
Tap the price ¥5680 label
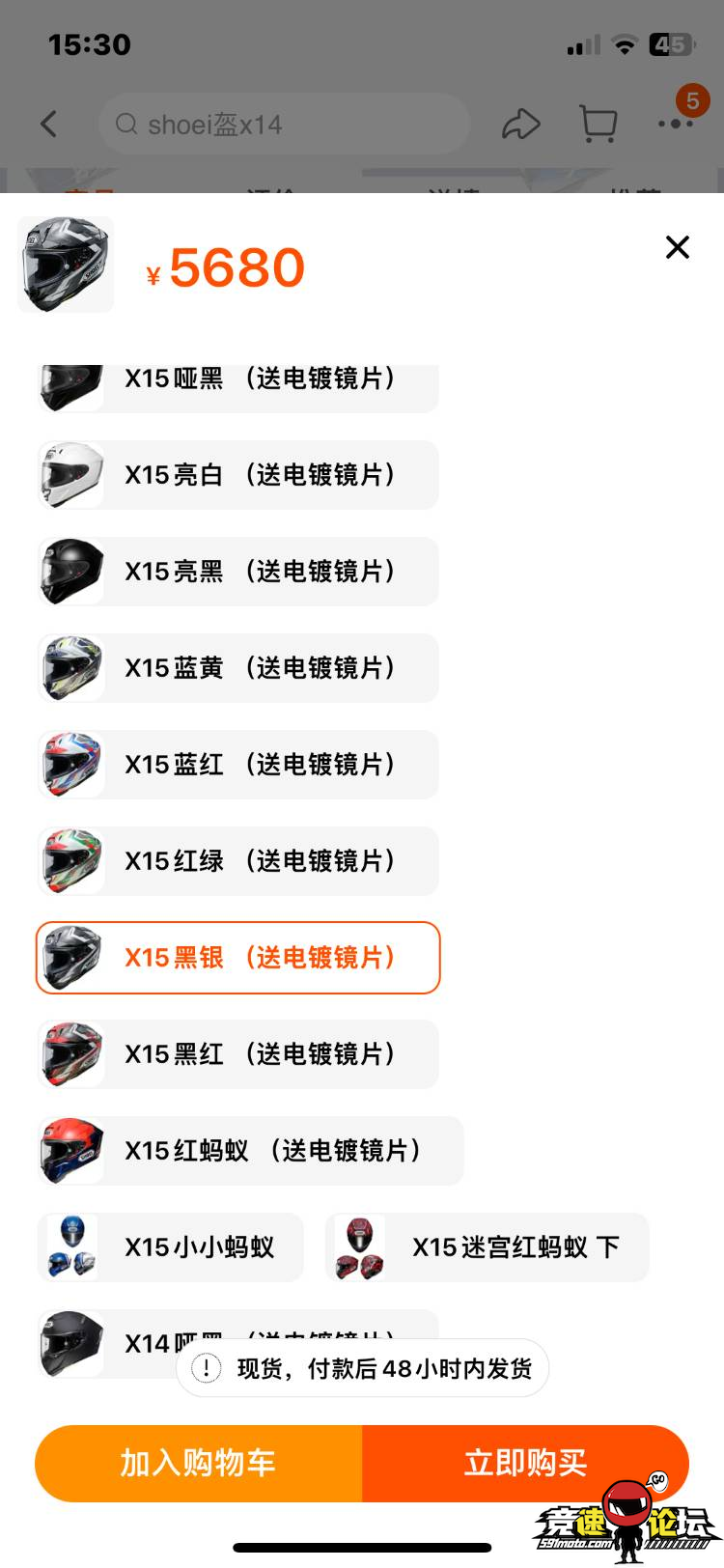pyautogui.click(x=232, y=266)
